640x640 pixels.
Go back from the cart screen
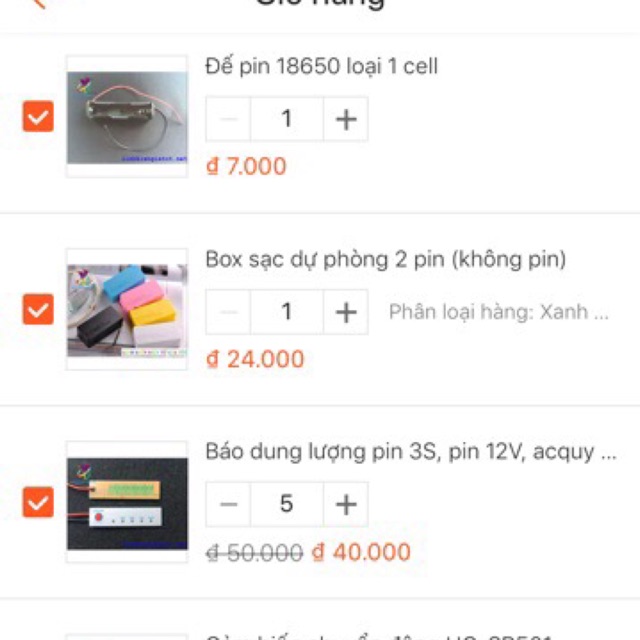pyautogui.click(x=38, y=4)
